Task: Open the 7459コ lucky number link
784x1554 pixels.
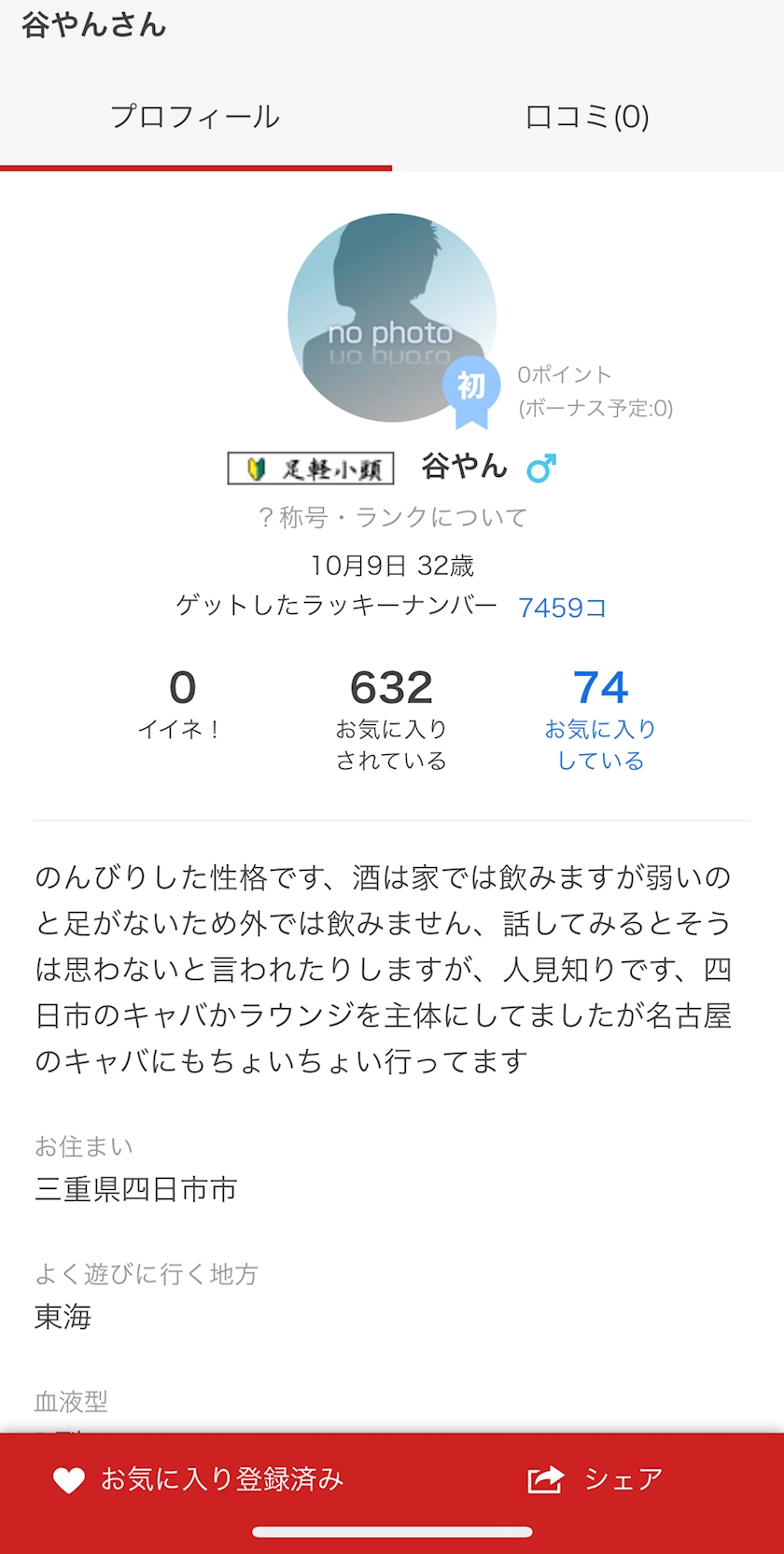Action: [x=562, y=608]
